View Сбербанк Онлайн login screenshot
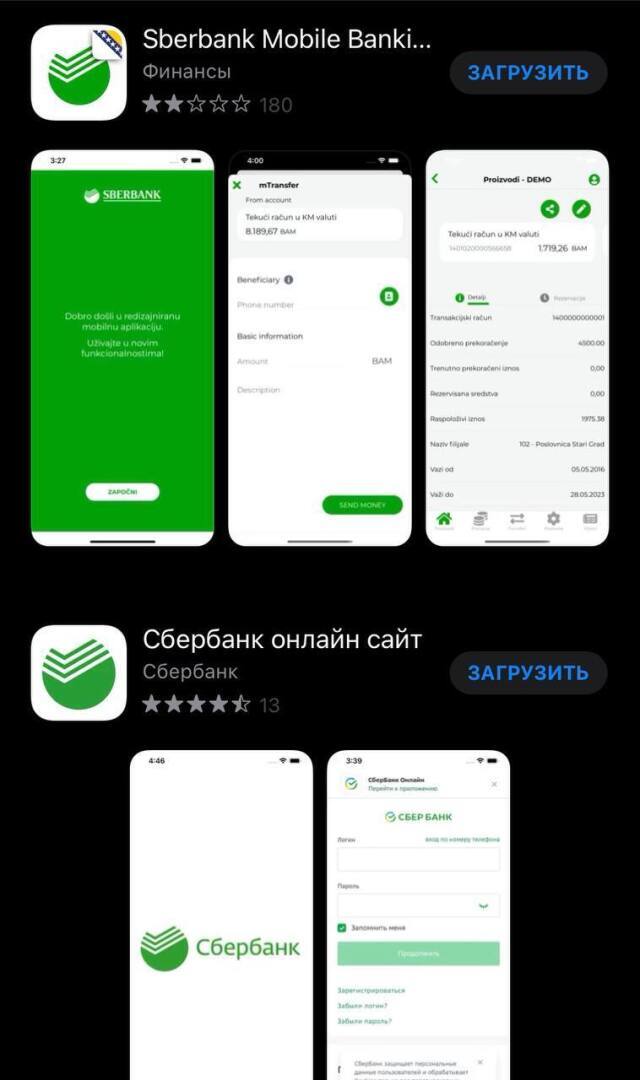The width and height of the screenshot is (640, 1080). pyautogui.click(x=419, y=915)
